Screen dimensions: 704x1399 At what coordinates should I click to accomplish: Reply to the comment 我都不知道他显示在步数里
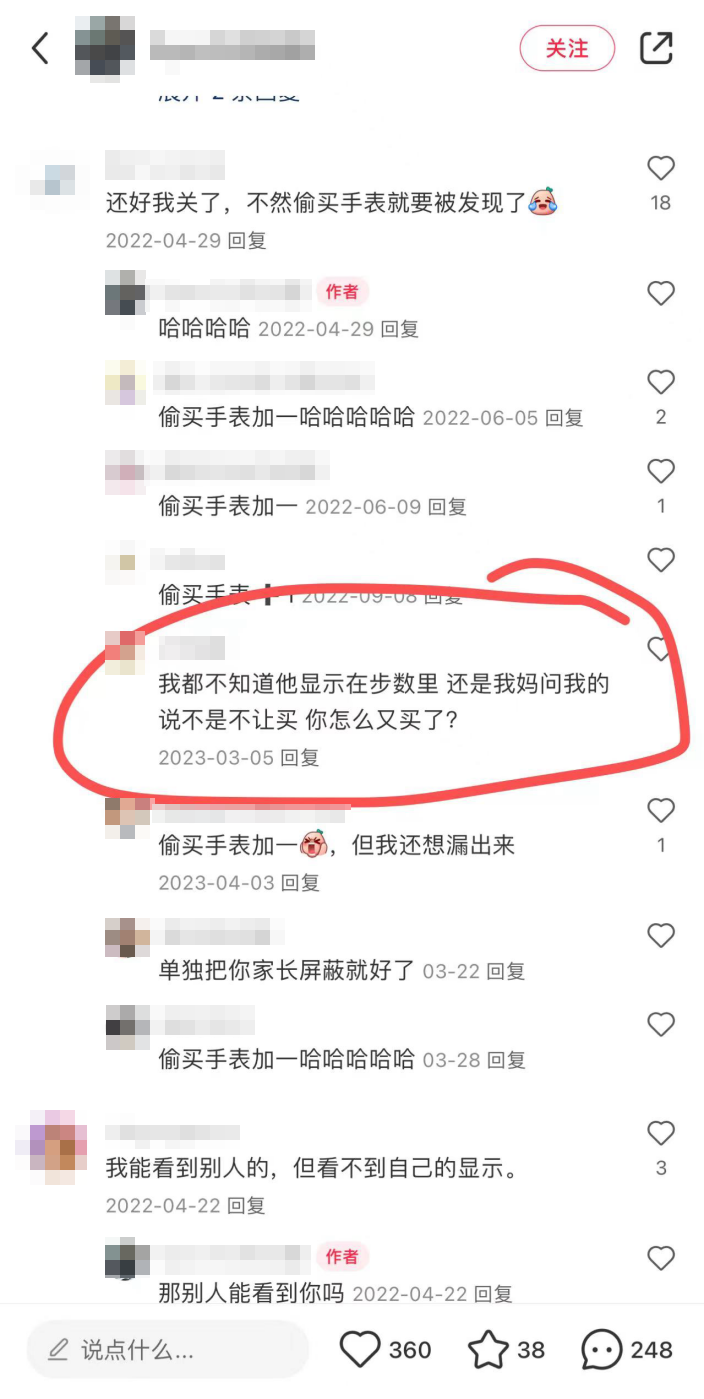tap(299, 758)
